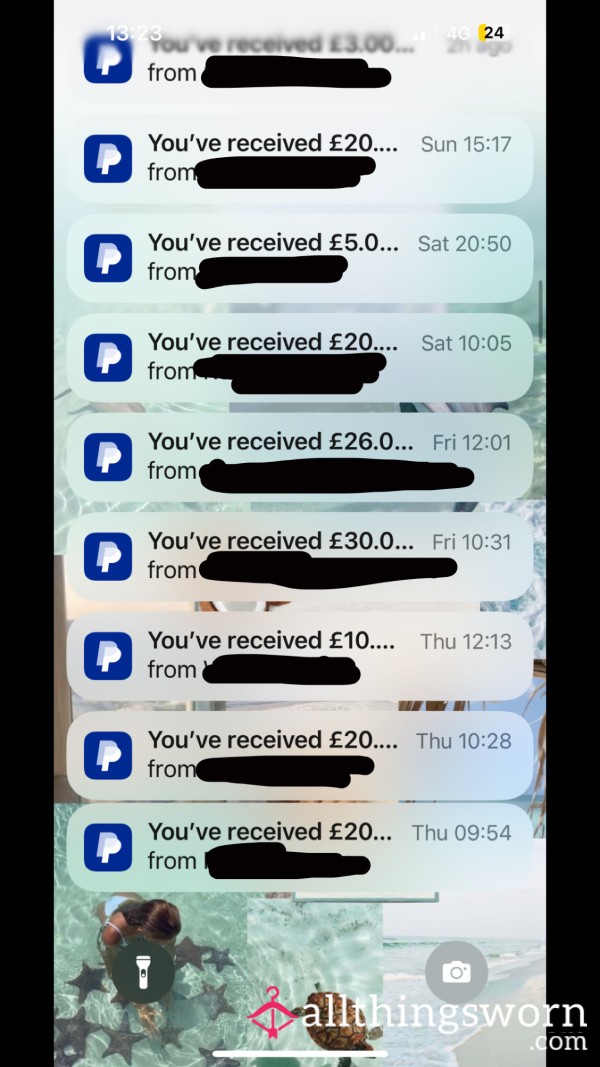This screenshot has width=600, height=1067.
Task: Open the £26.0 notification from Fri 12:01
Action: click(x=300, y=457)
